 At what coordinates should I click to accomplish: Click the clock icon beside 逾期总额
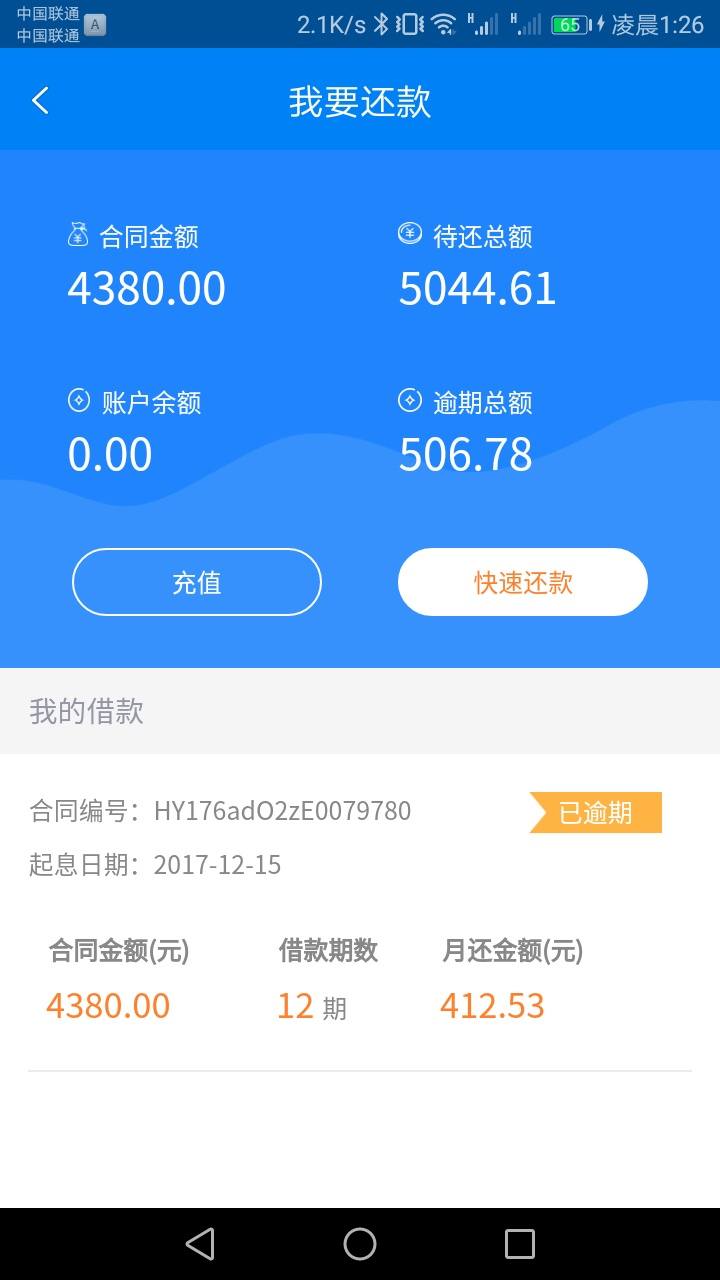pyautogui.click(x=408, y=401)
